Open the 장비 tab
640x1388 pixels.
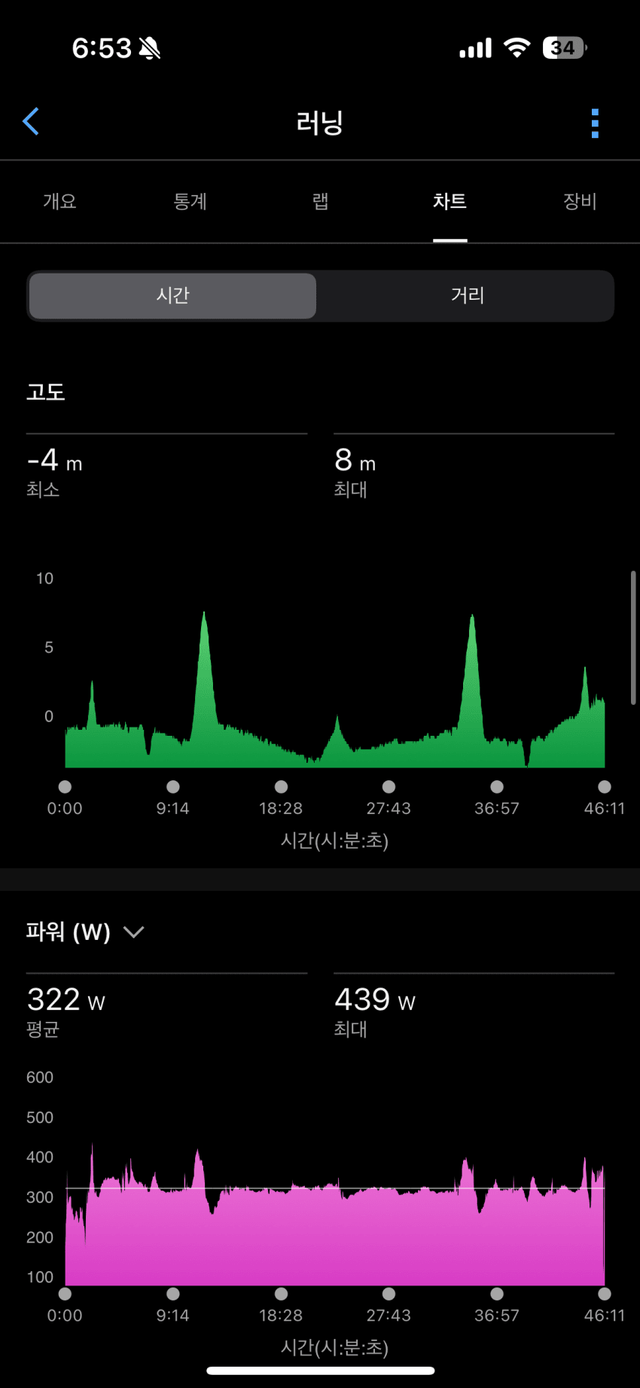point(580,201)
